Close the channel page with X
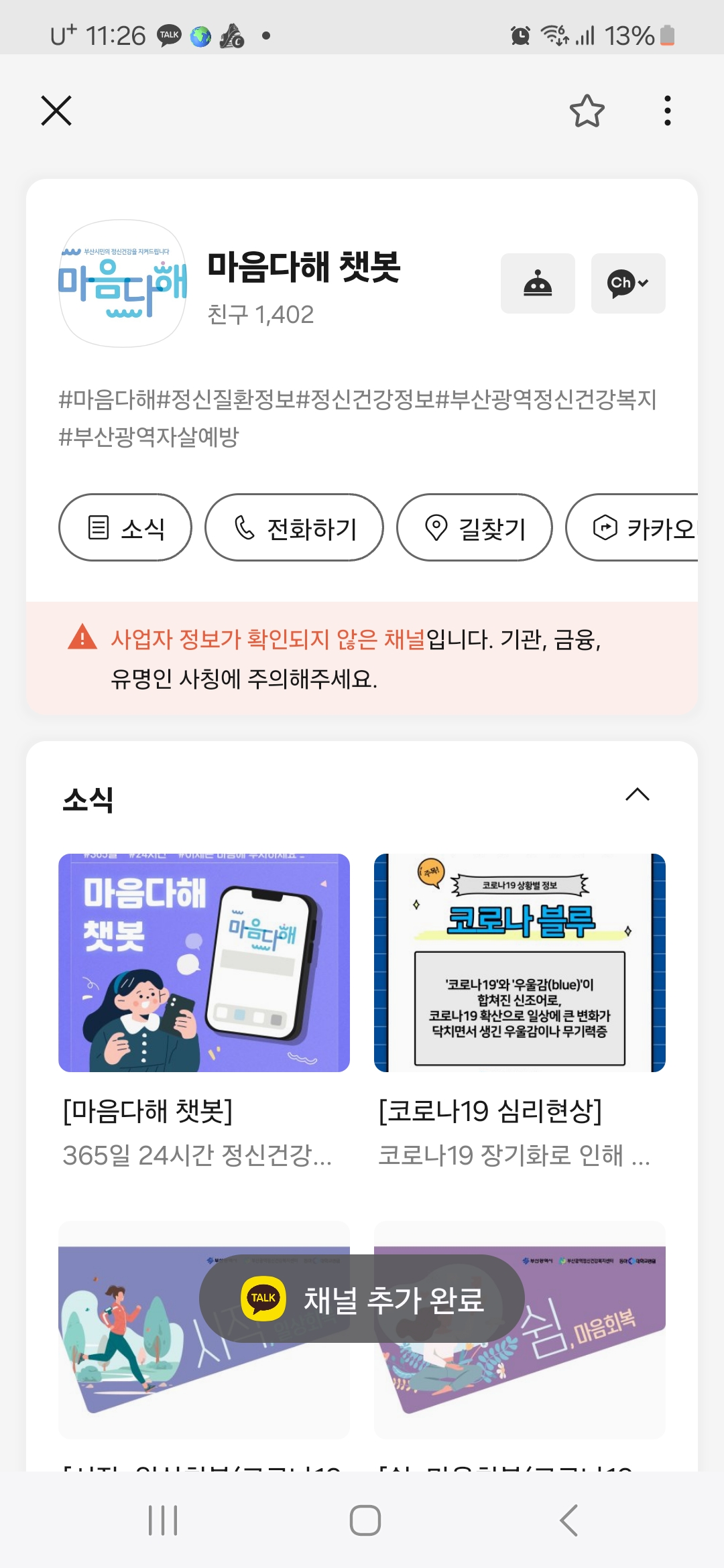The image size is (724, 1568). click(x=56, y=111)
